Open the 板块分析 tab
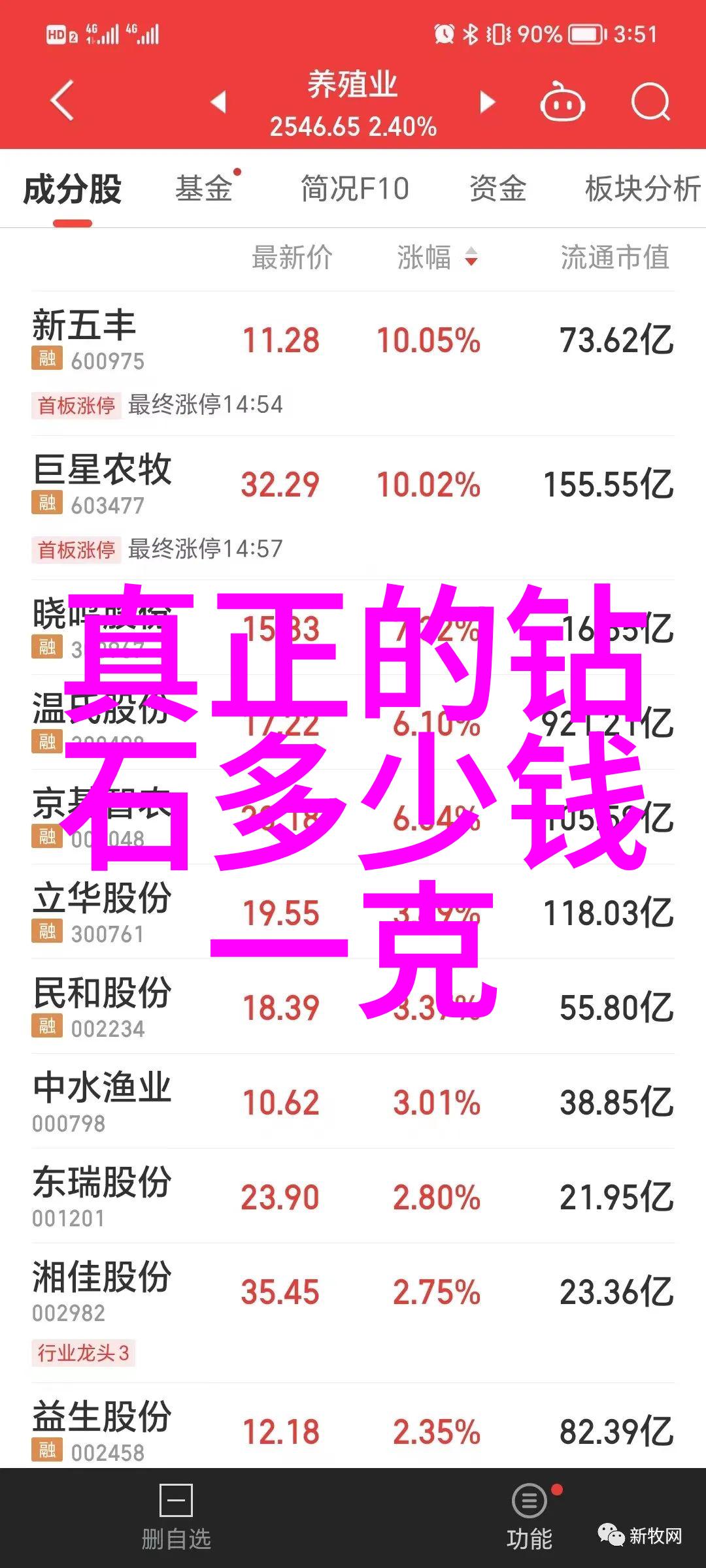The height and width of the screenshot is (1568, 706). click(x=643, y=189)
